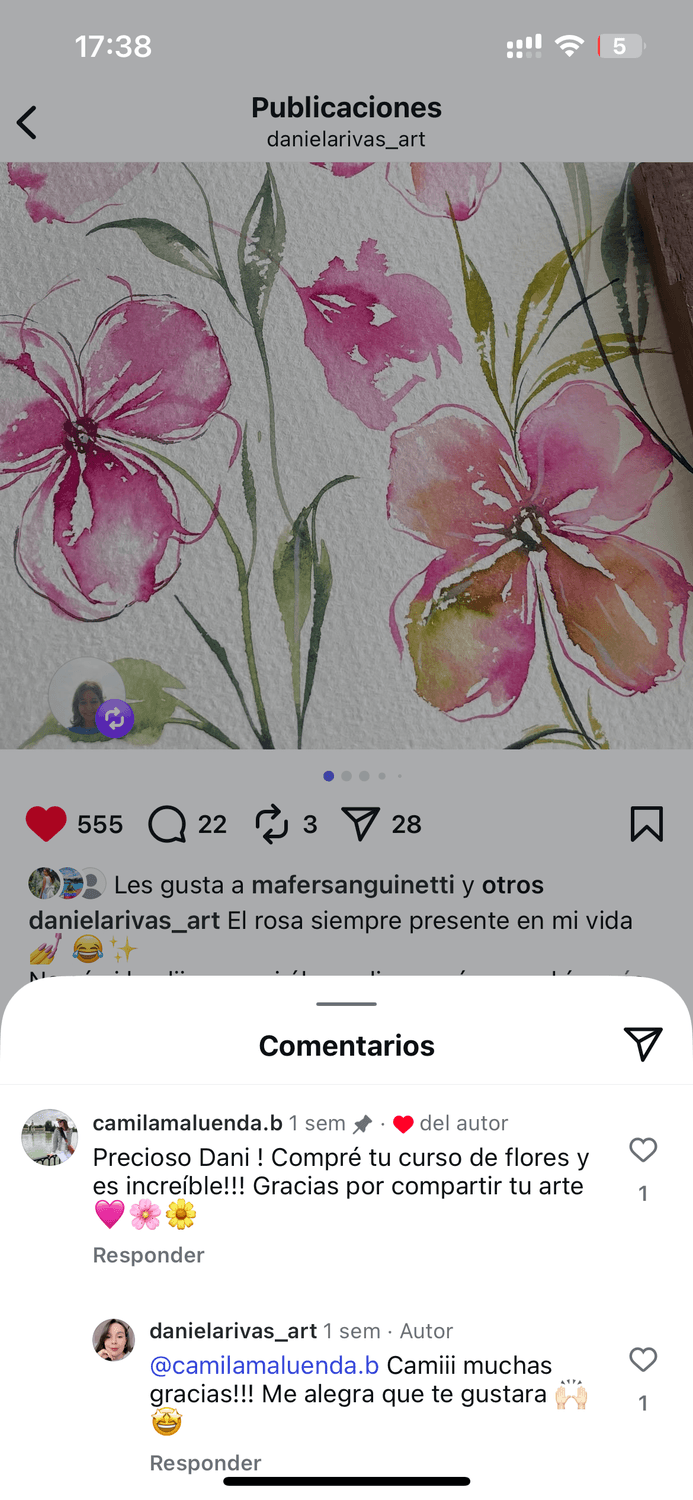Open danielarivas_art's avatar in the reply
Image resolution: width=693 pixels, height=1500 pixels.
(114, 1340)
